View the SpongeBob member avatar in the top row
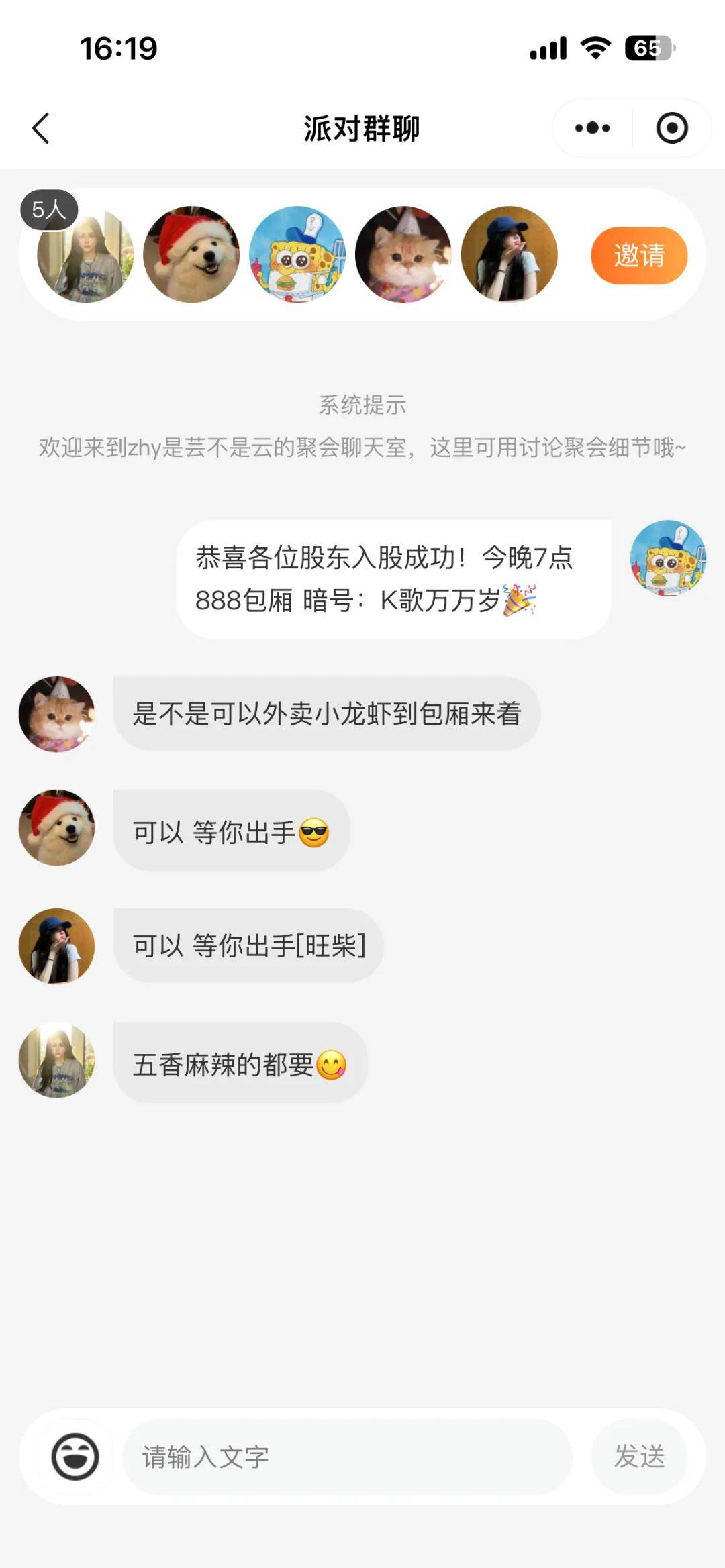Image resolution: width=725 pixels, height=1568 pixels. pos(297,254)
